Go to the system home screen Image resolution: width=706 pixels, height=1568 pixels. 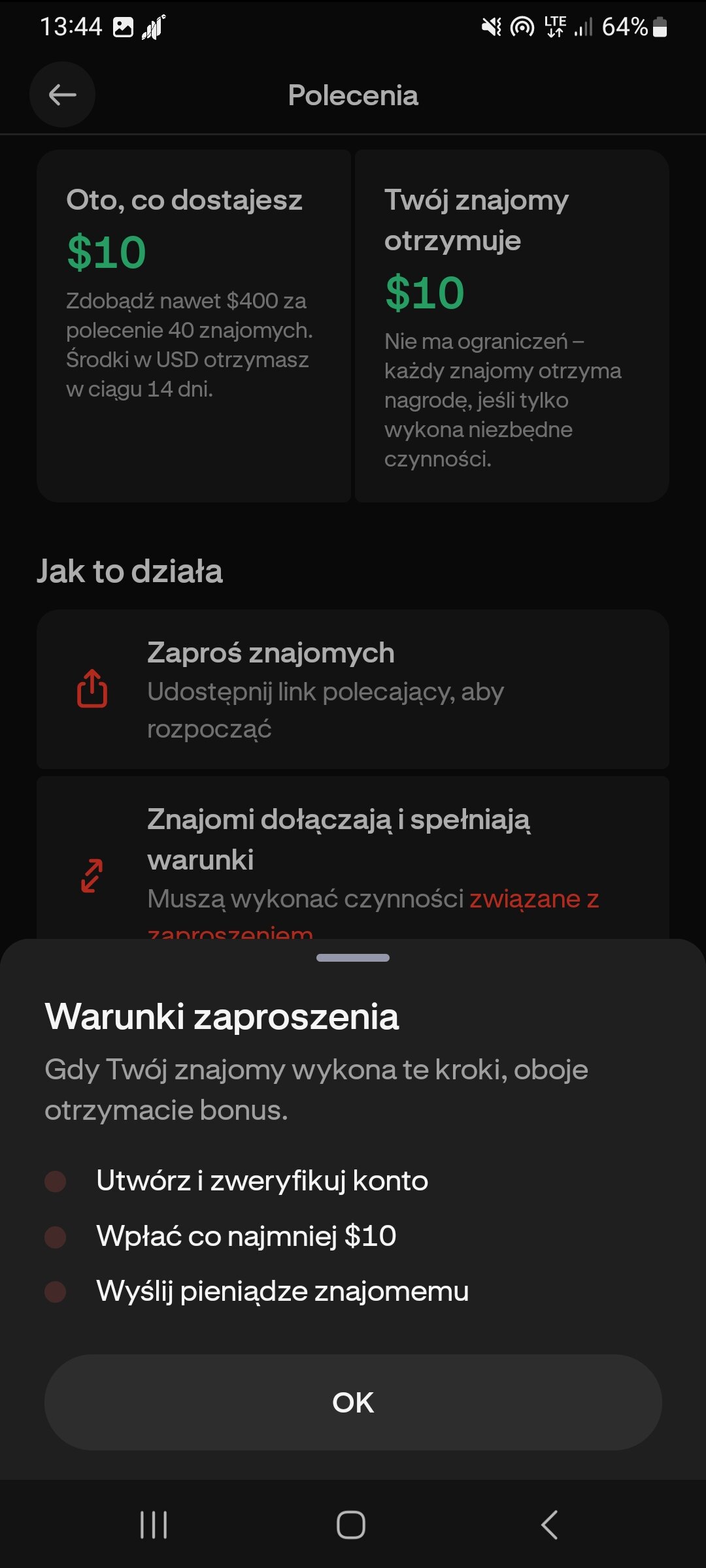(351, 1525)
